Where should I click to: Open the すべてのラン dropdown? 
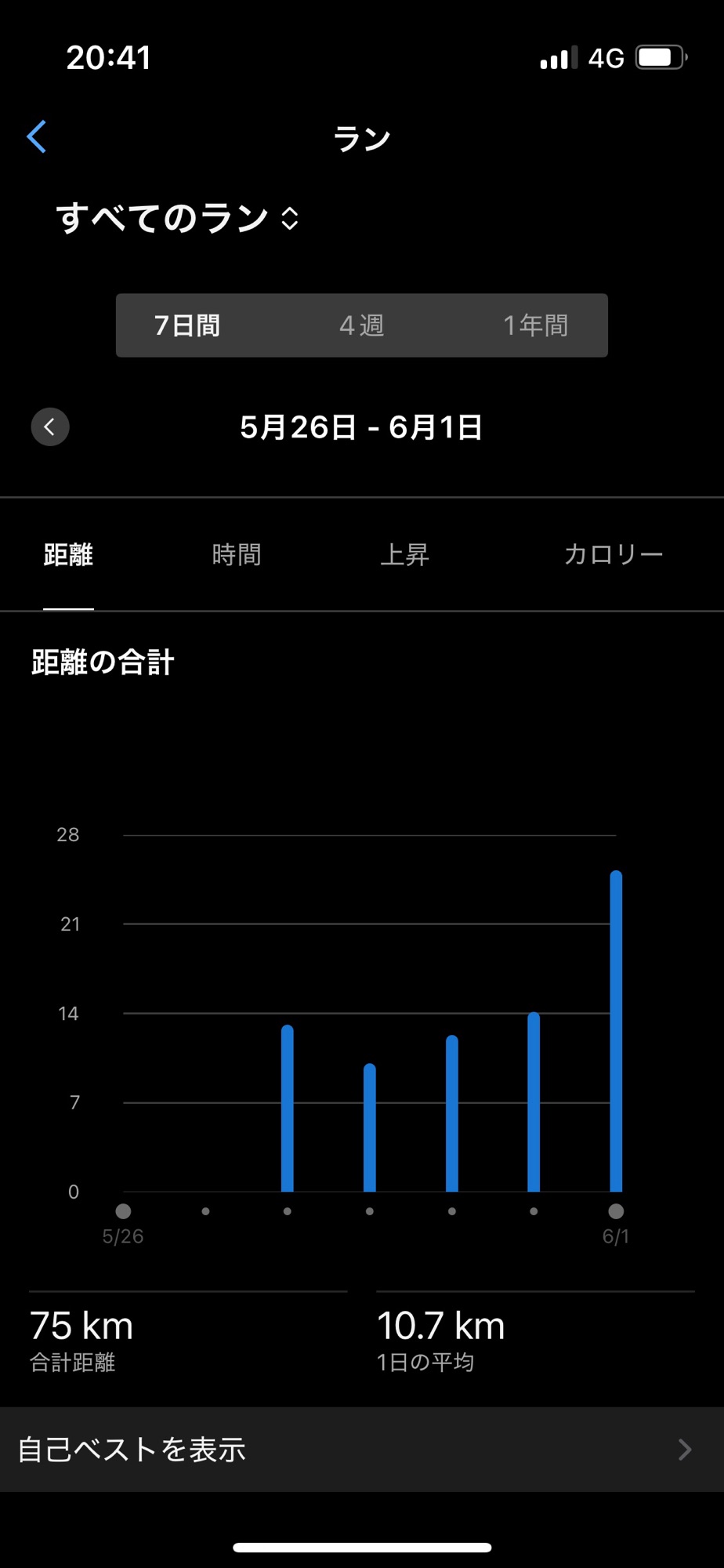coord(178,218)
